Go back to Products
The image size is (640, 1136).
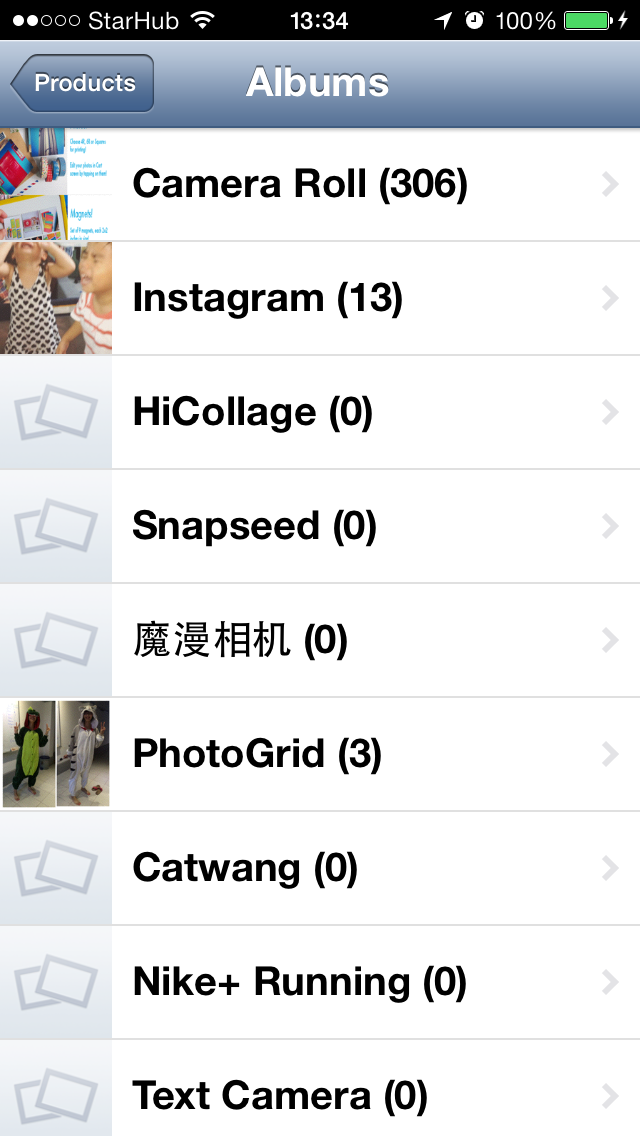(x=83, y=83)
